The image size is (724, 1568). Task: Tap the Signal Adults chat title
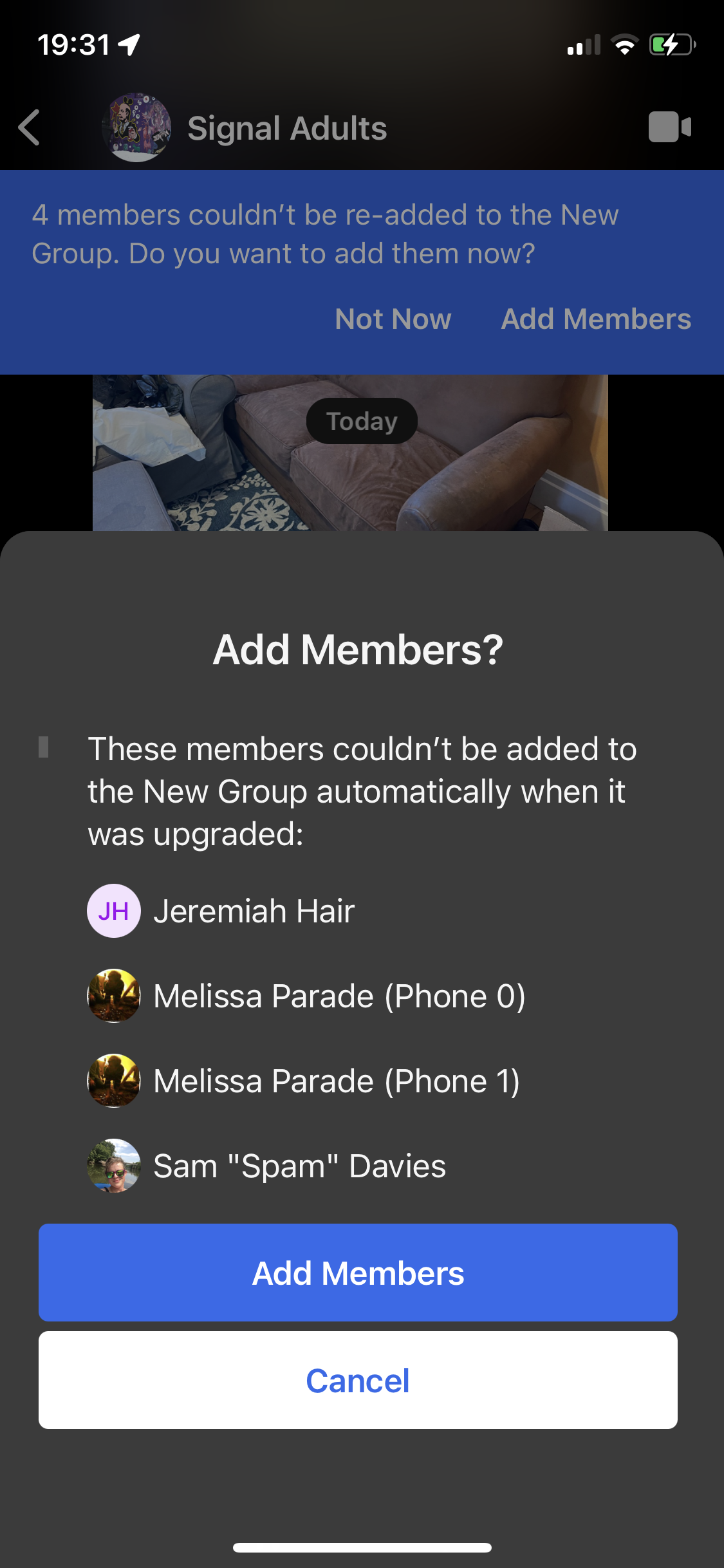(x=288, y=127)
